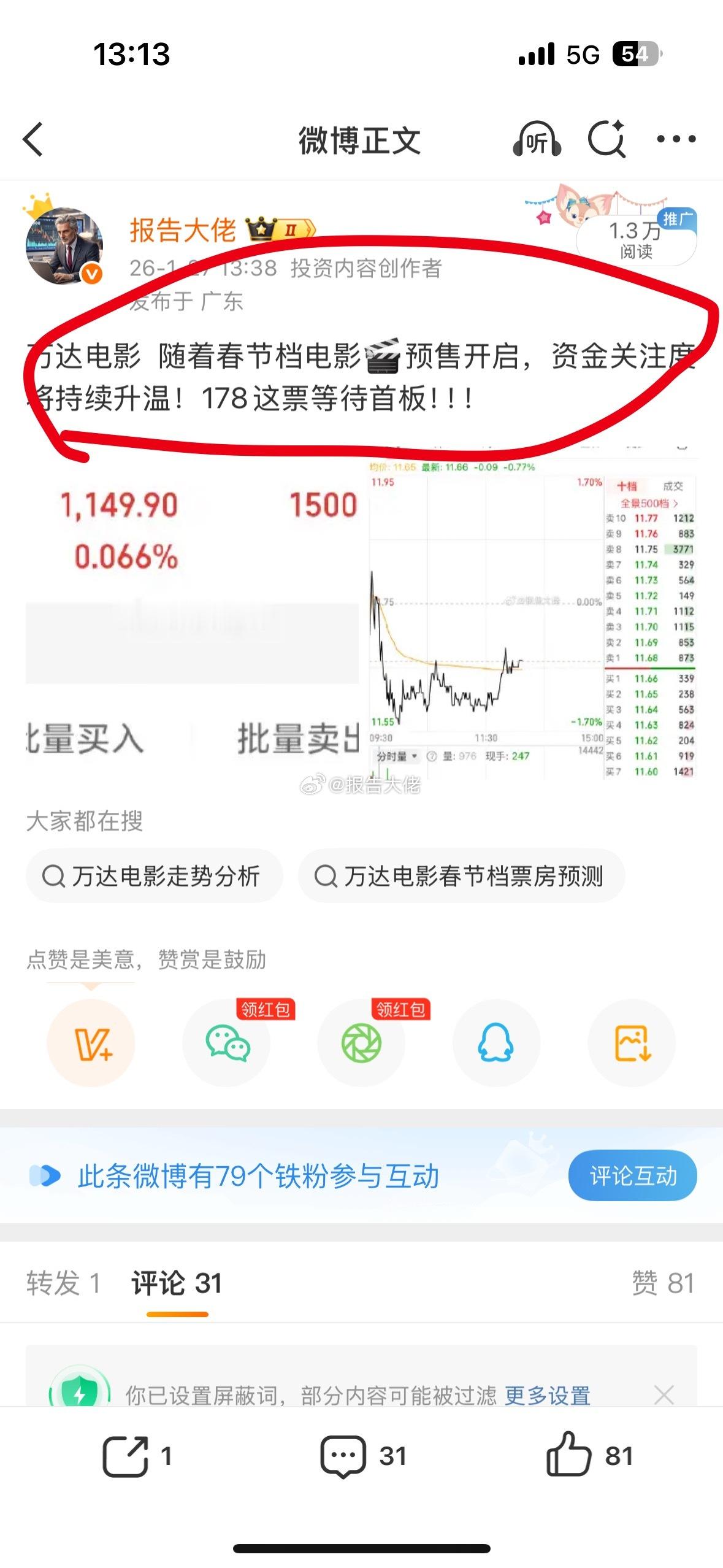Select the 赞 81 likes tab

[x=664, y=1283]
